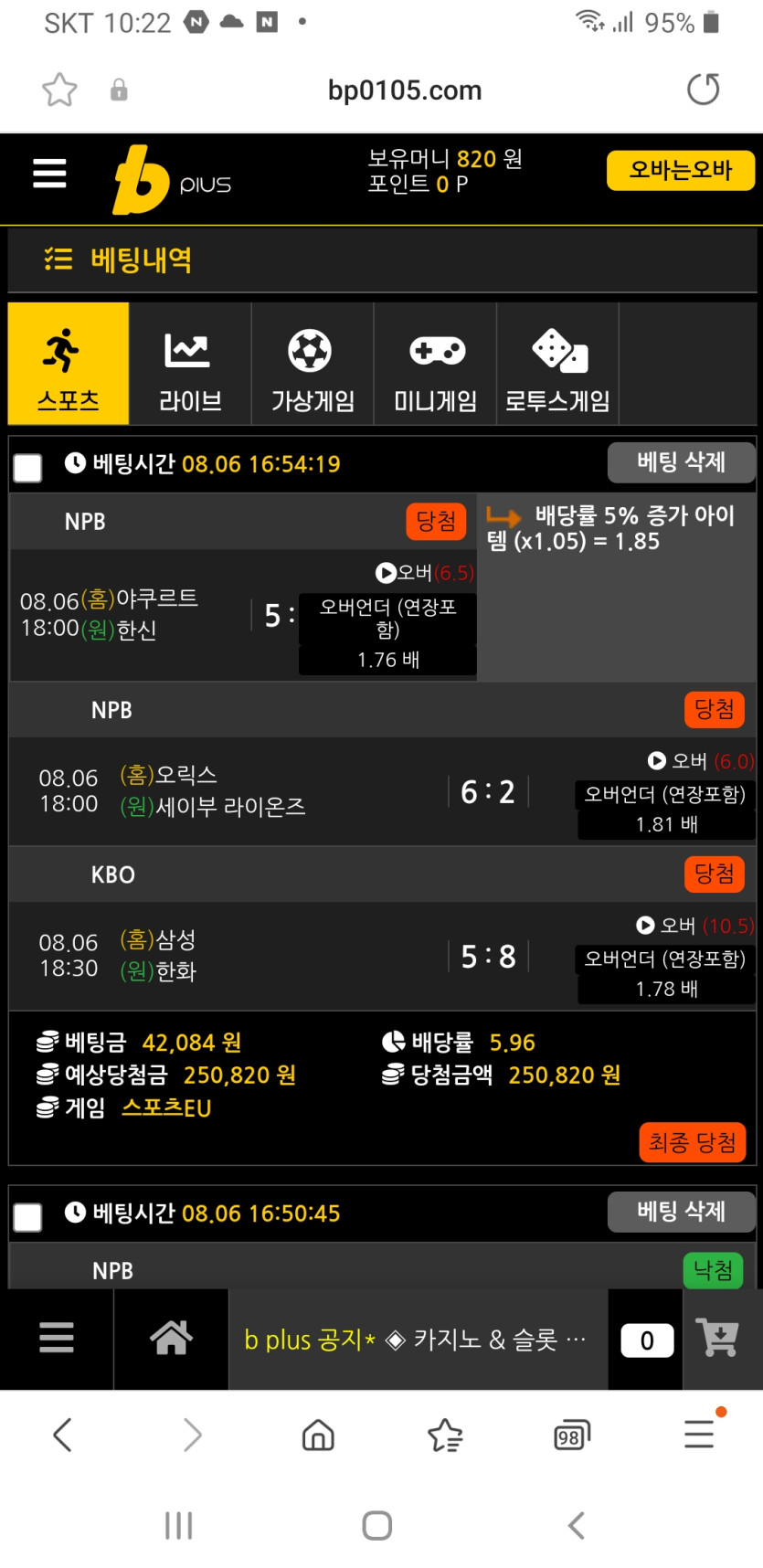
Task: Check the box for bet 16:50:45
Action: pyautogui.click(x=27, y=1217)
